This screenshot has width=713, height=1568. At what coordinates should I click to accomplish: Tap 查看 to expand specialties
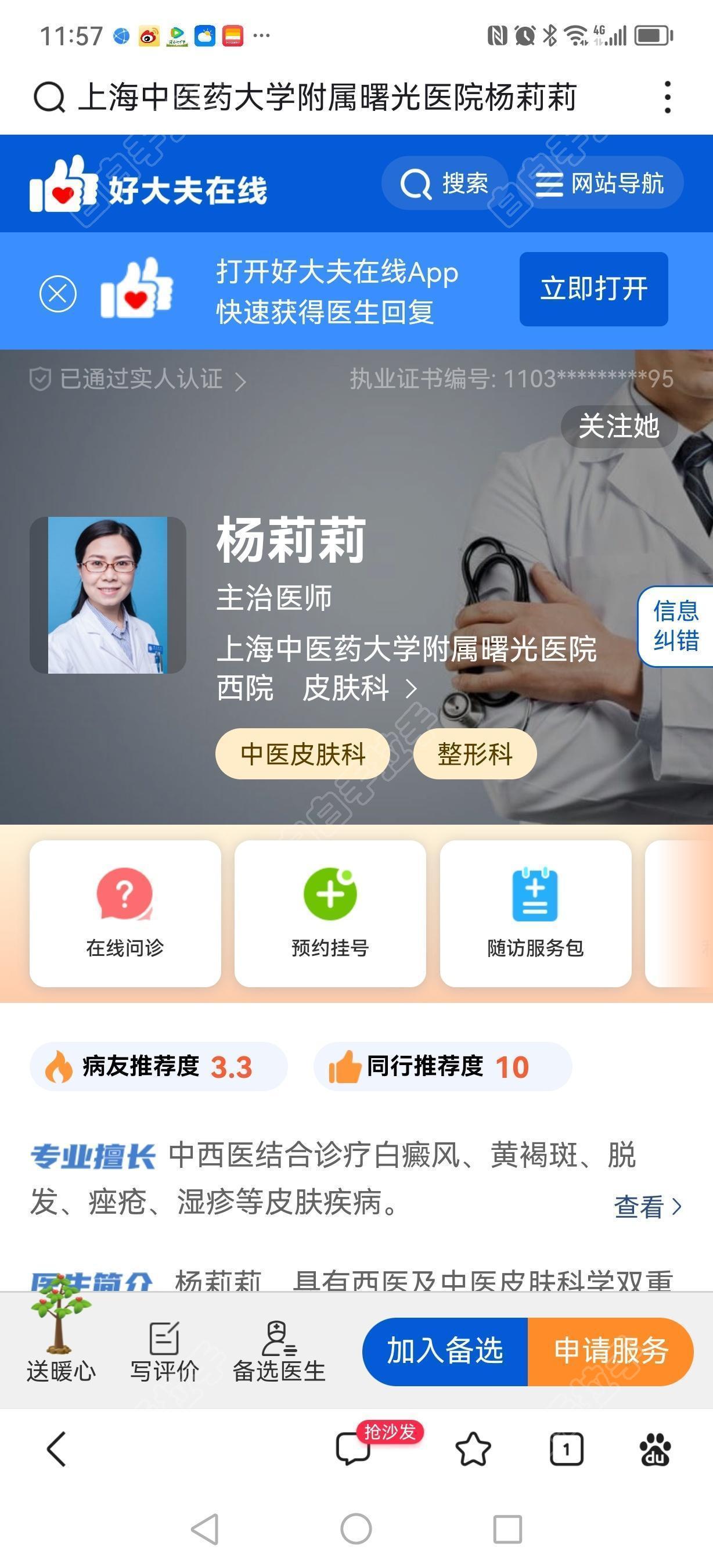point(647,1206)
